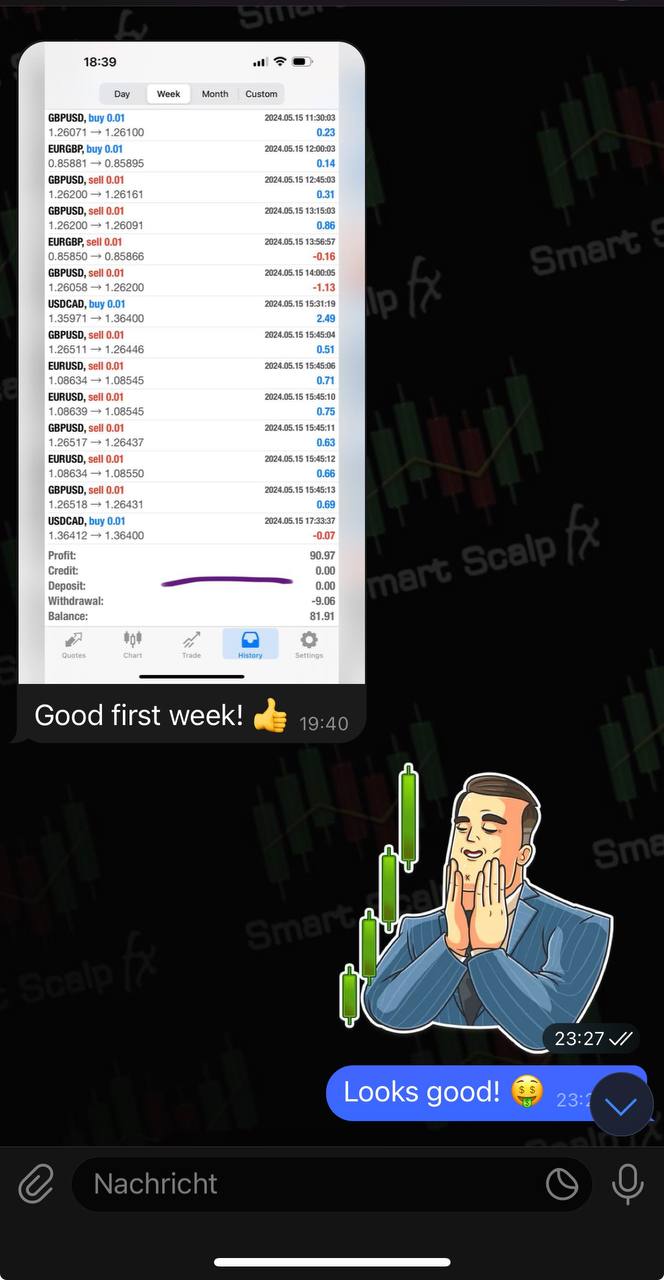This screenshot has width=664, height=1280.
Task: Open the sticker panel
Action: (562, 1184)
